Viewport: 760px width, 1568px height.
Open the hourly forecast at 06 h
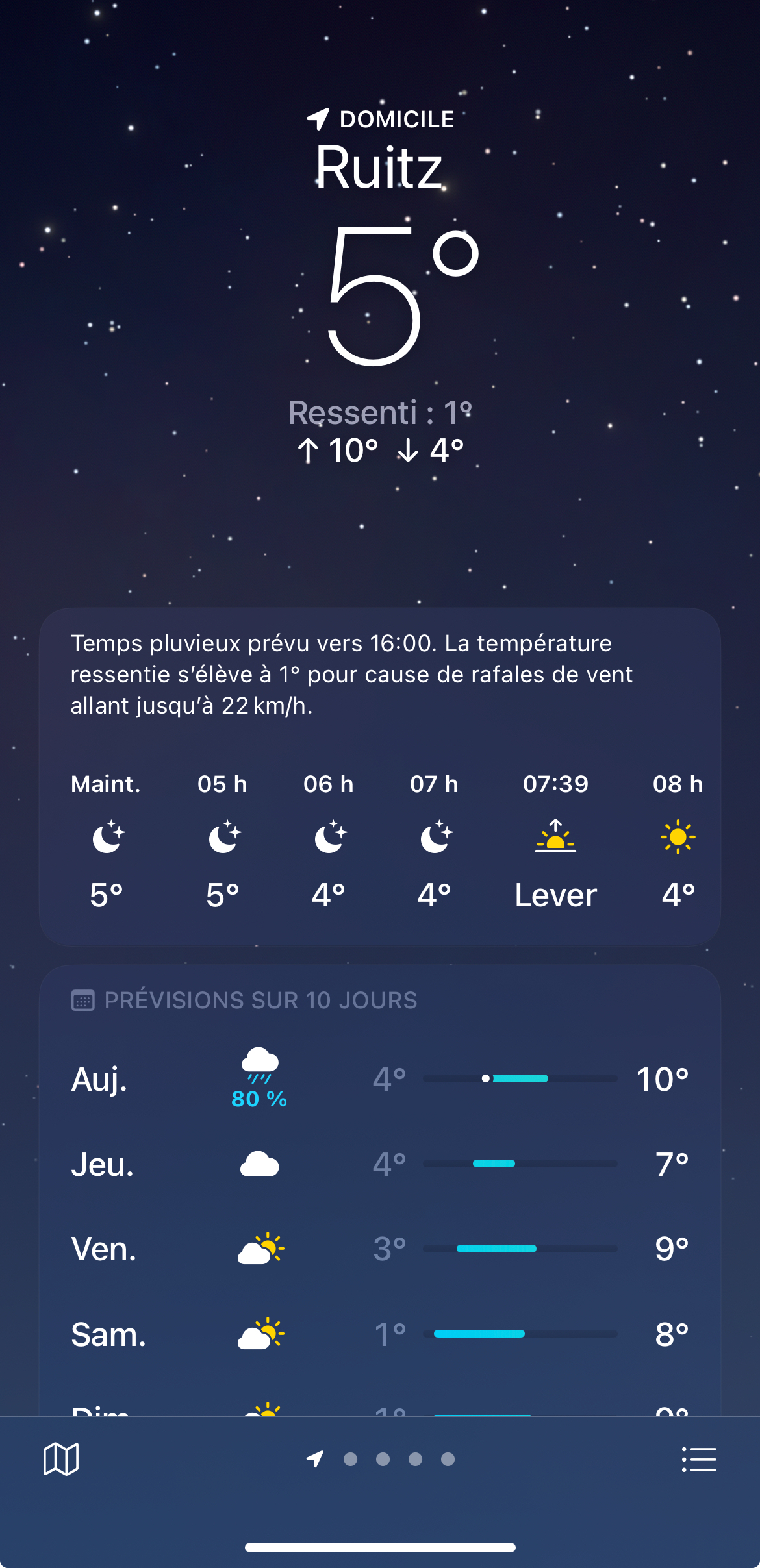[329, 840]
